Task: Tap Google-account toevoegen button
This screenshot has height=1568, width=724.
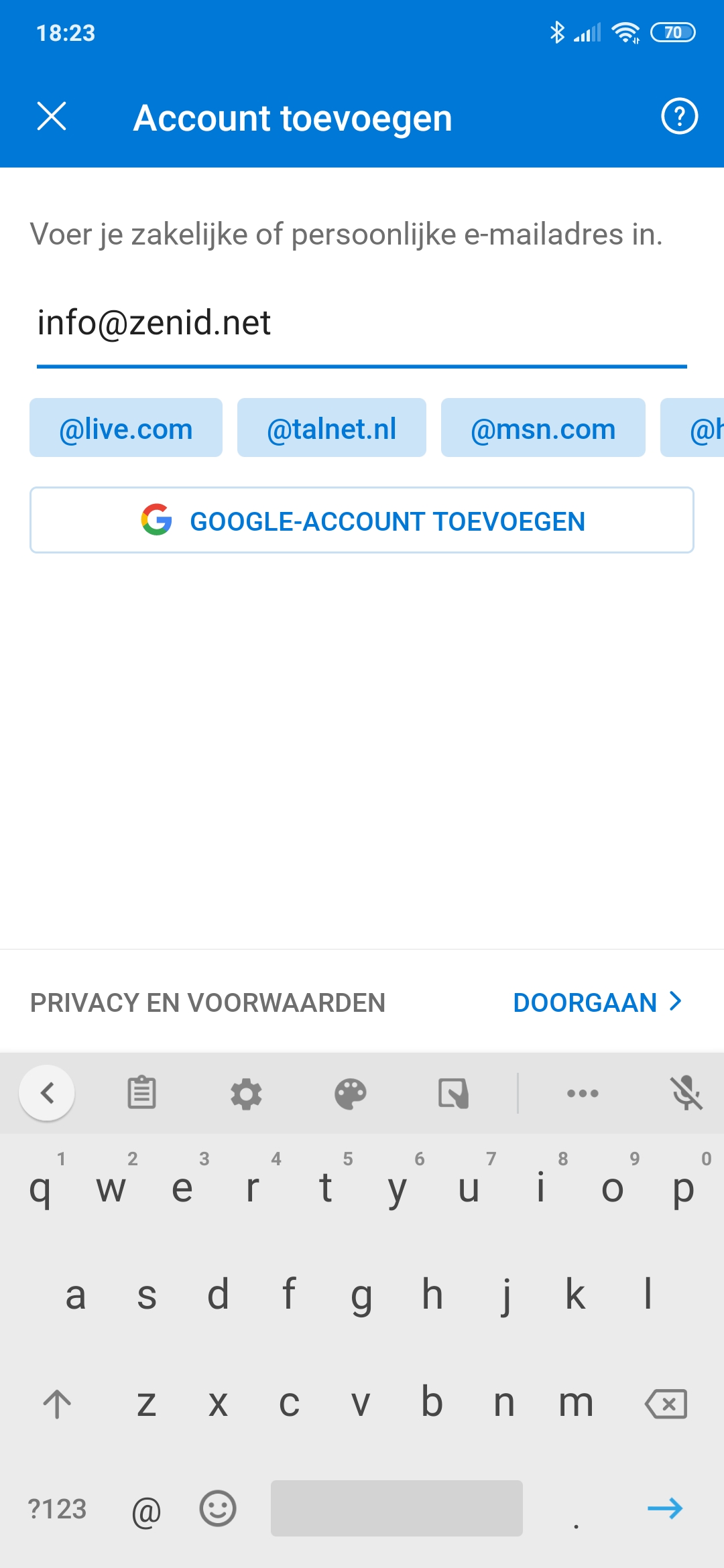Action: [x=362, y=521]
